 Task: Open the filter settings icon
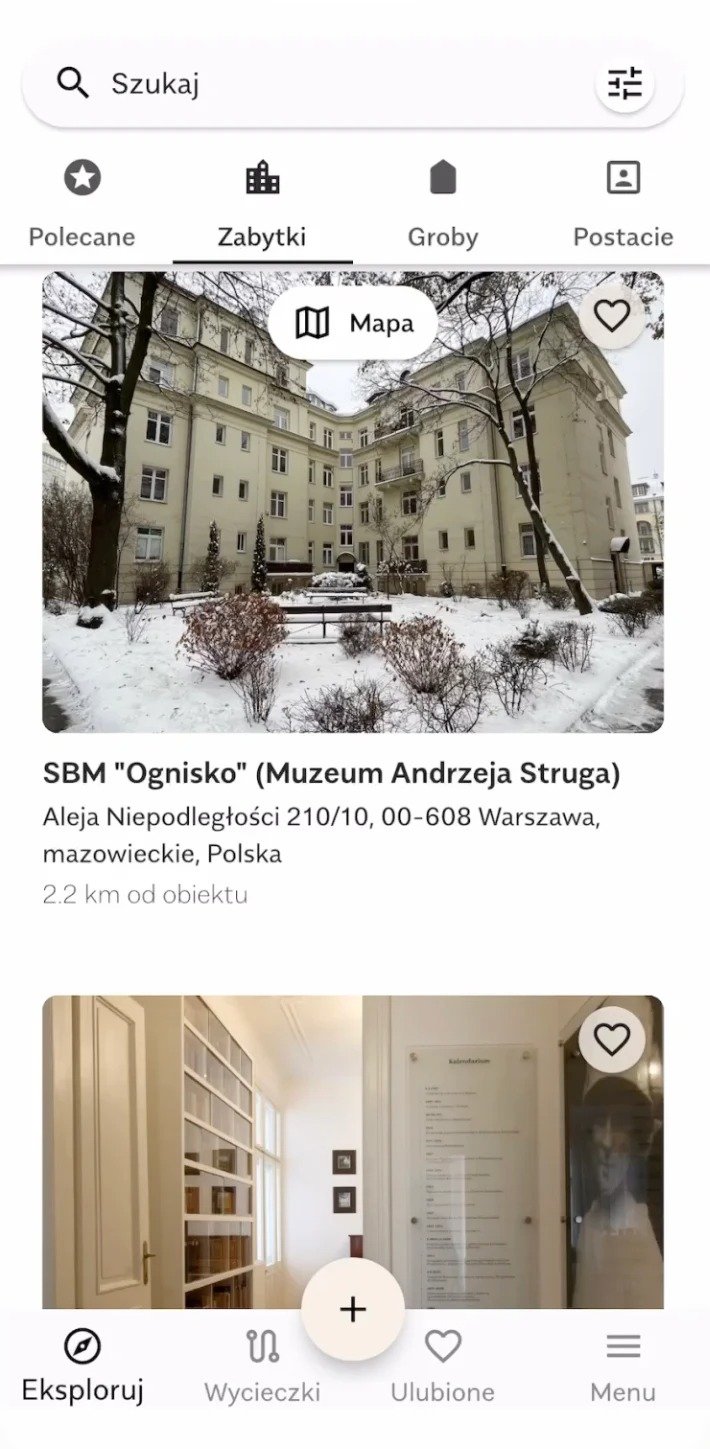[625, 83]
